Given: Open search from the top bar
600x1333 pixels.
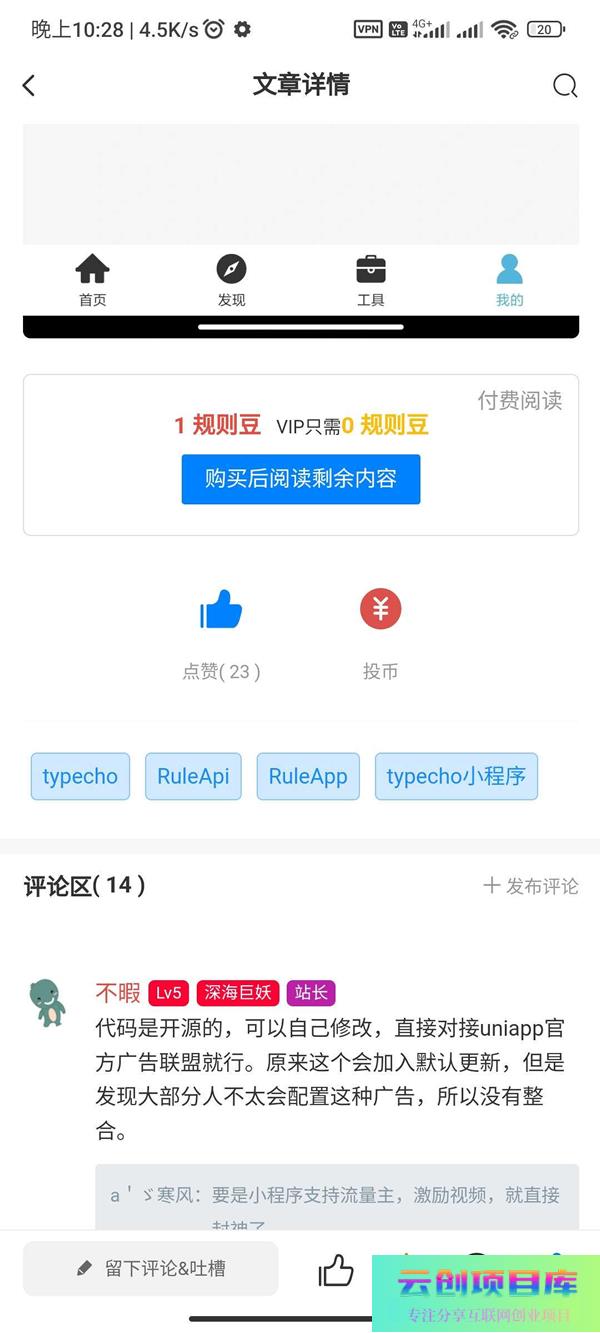Looking at the screenshot, I should tap(565, 86).
